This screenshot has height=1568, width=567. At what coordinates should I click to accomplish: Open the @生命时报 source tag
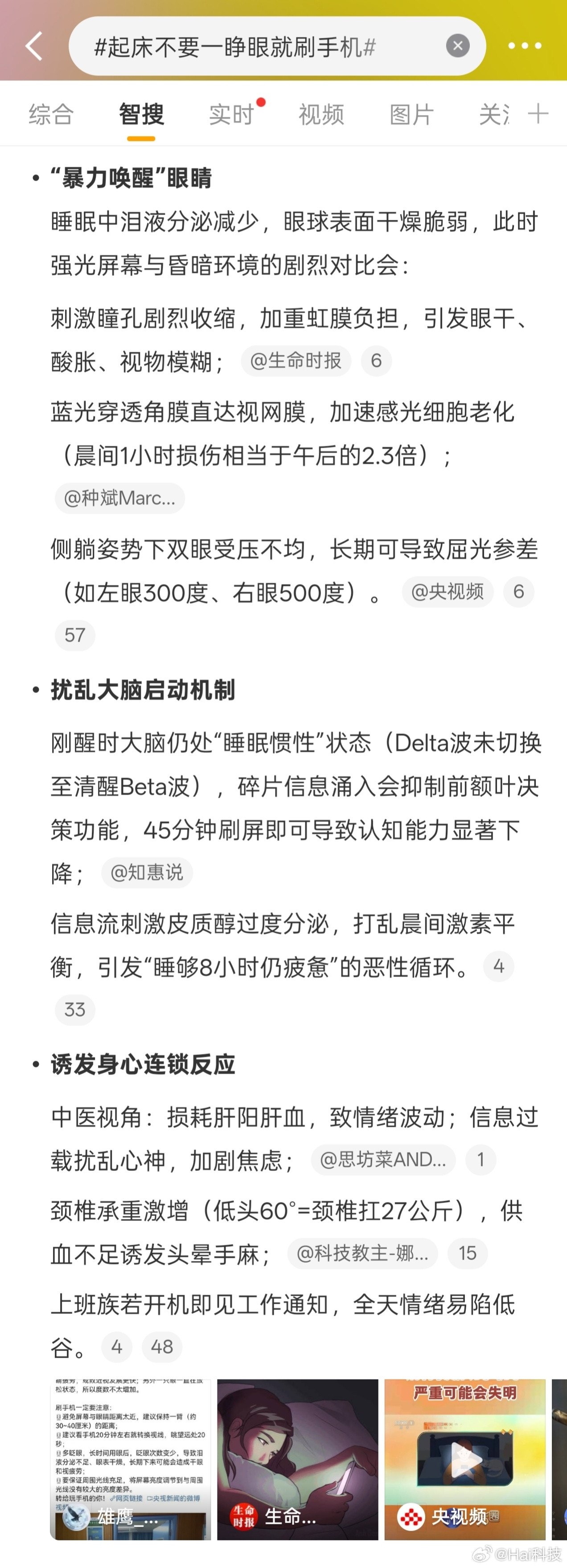click(x=296, y=360)
